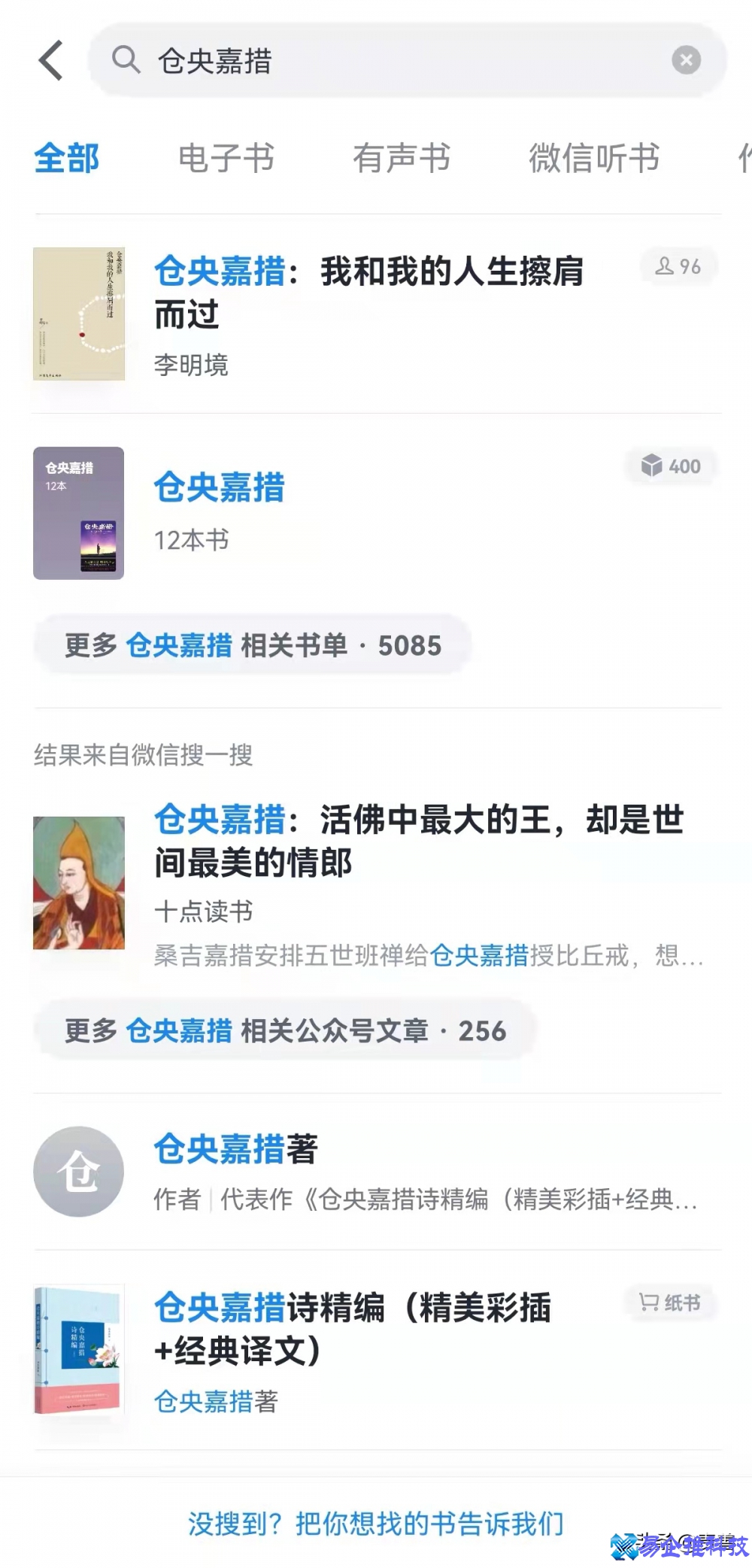
Task: Click the monk portrait article thumbnail
Action: click(x=78, y=884)
